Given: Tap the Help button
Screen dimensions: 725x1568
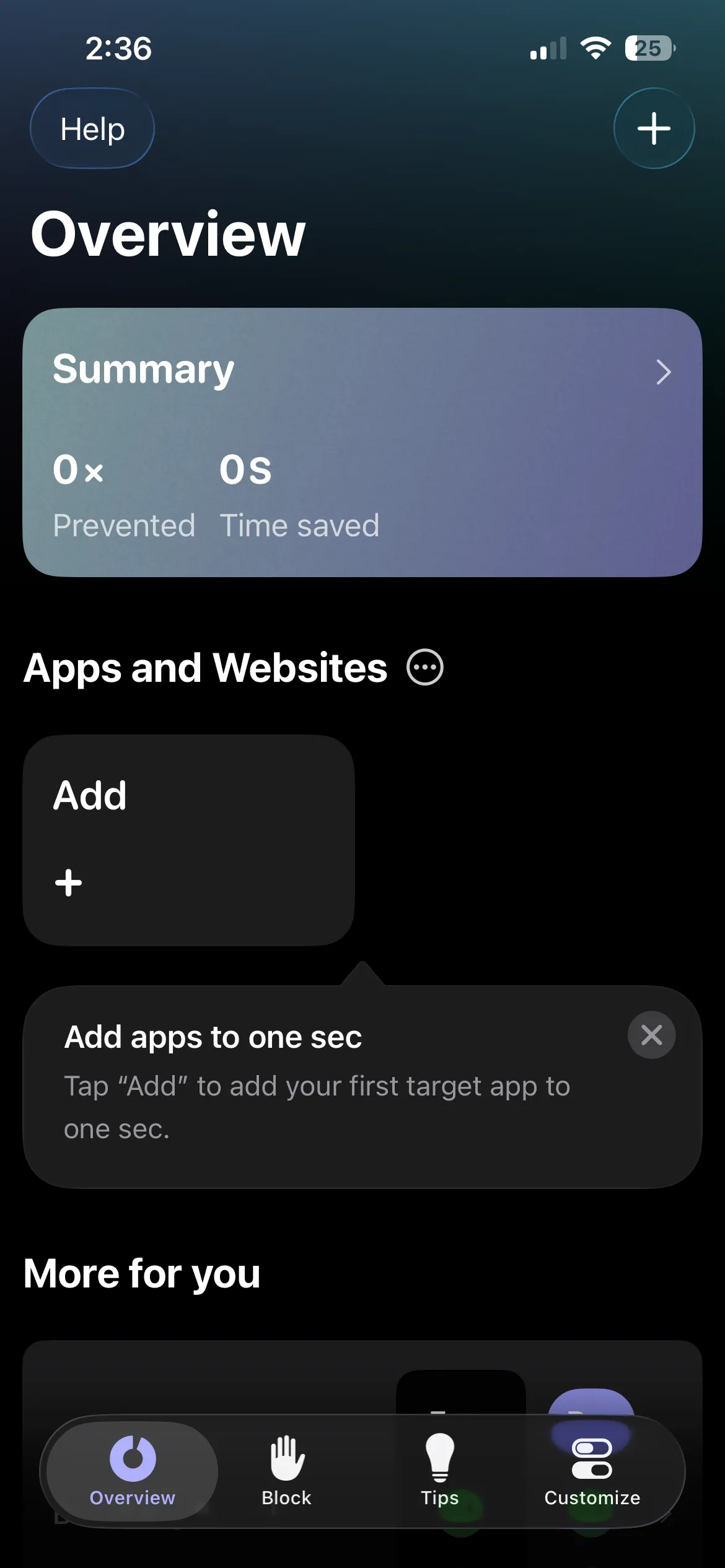Looking at the screenshot, I should [92, 128].
